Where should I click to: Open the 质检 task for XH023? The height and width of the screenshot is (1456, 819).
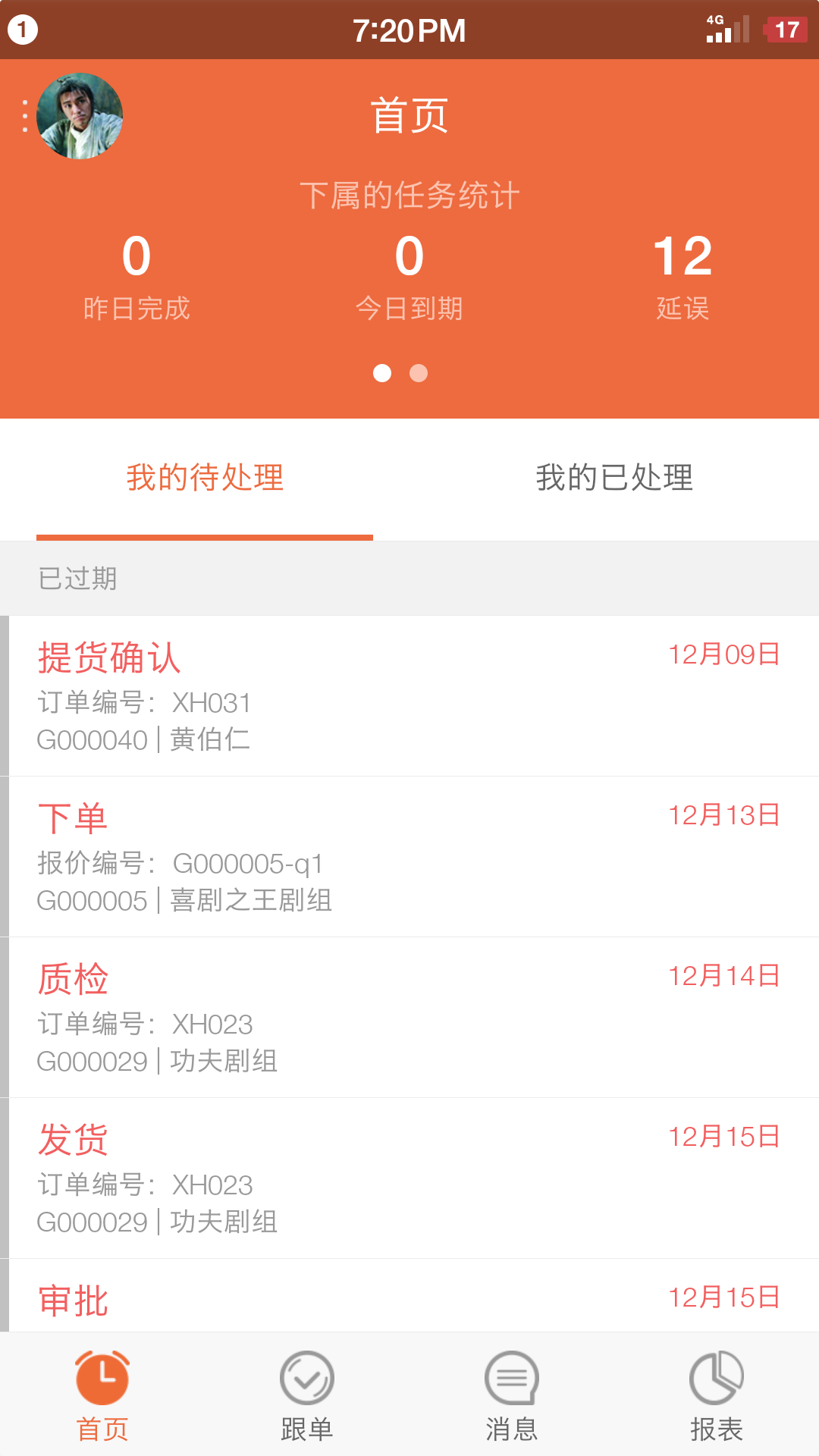(x=409, y=1018)
